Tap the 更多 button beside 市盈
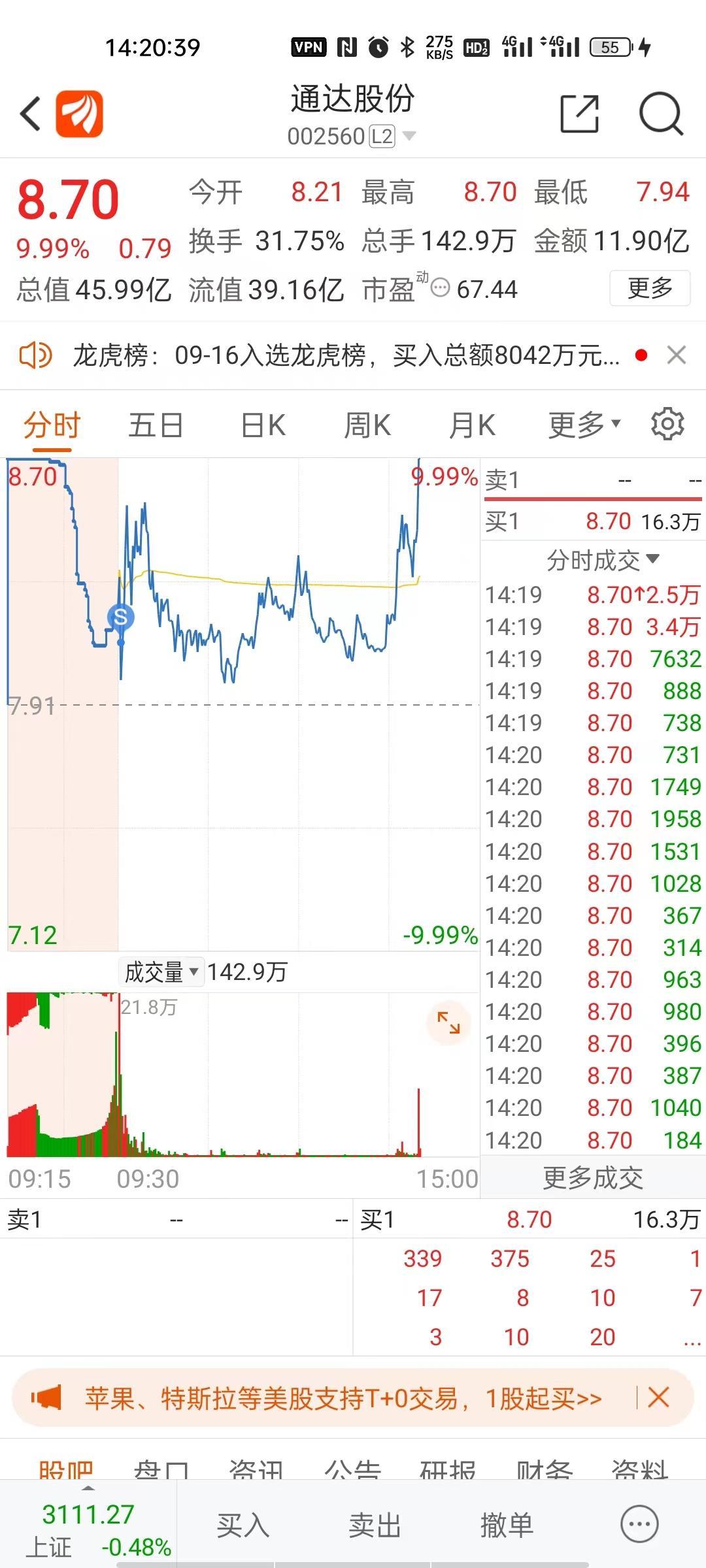 (650, 288)
